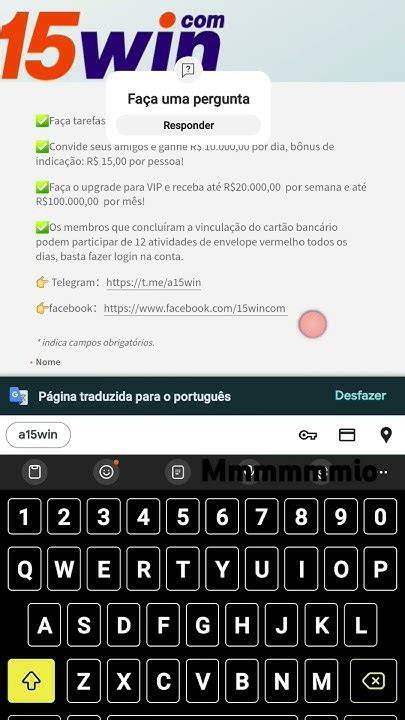
Task: Open the Telegram link t.me/a15win
Action: click(153, 282)
